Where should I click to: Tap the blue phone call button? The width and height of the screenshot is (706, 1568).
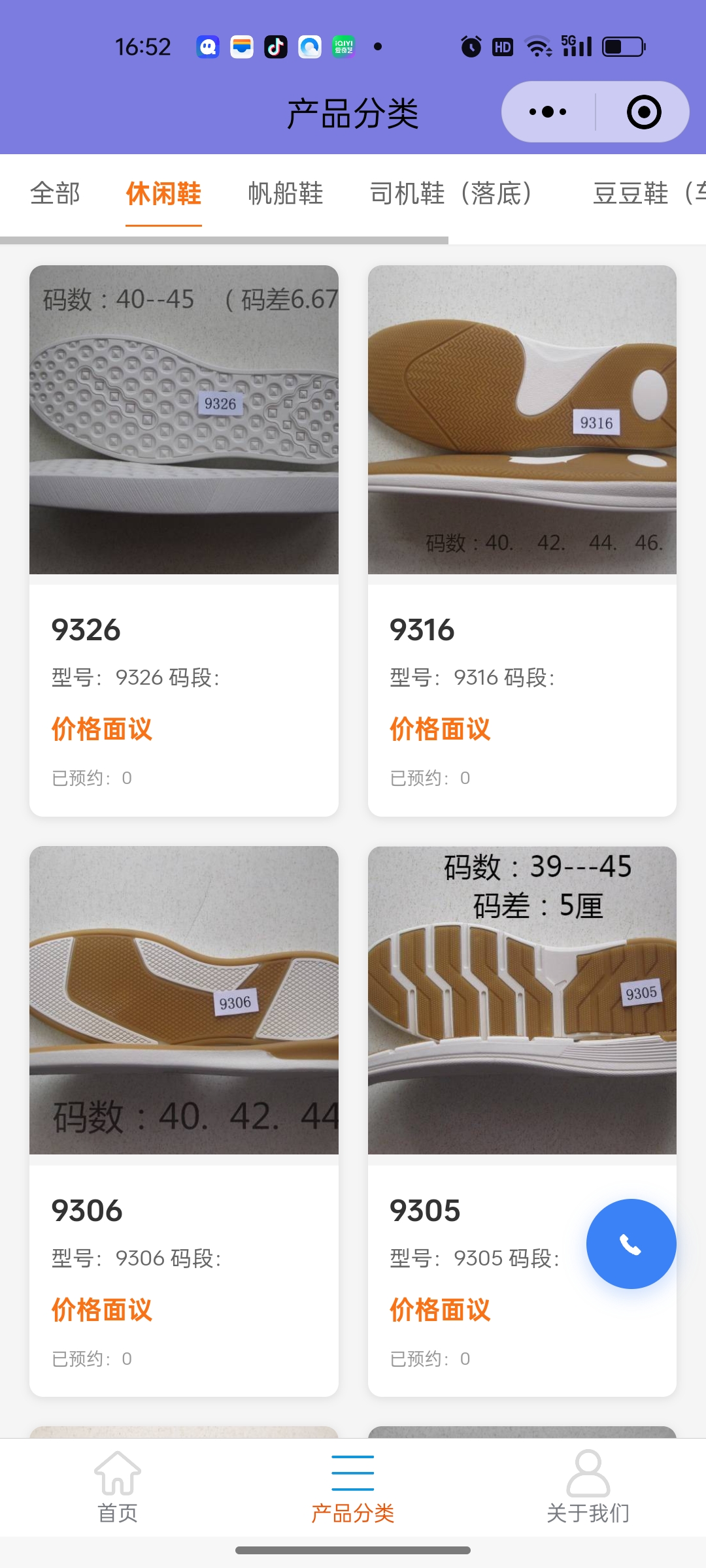pos(631,1244)
